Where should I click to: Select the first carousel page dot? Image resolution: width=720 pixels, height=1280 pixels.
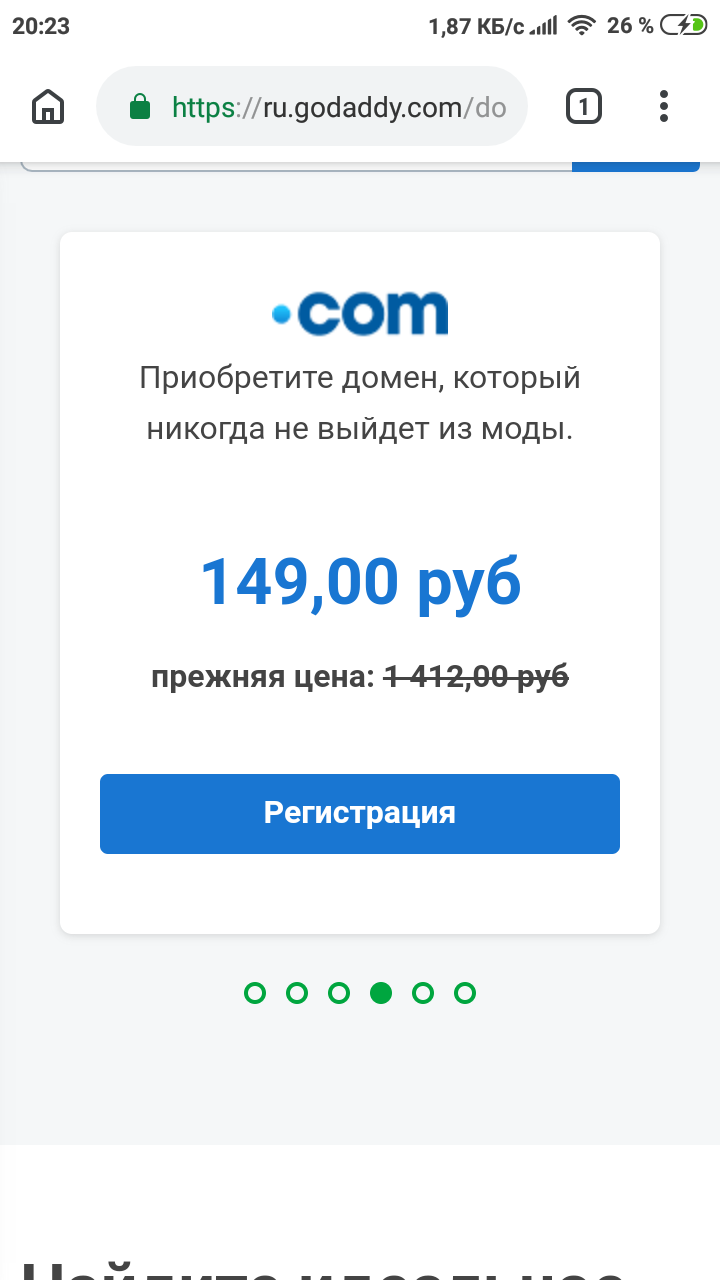tap(255, 993)
